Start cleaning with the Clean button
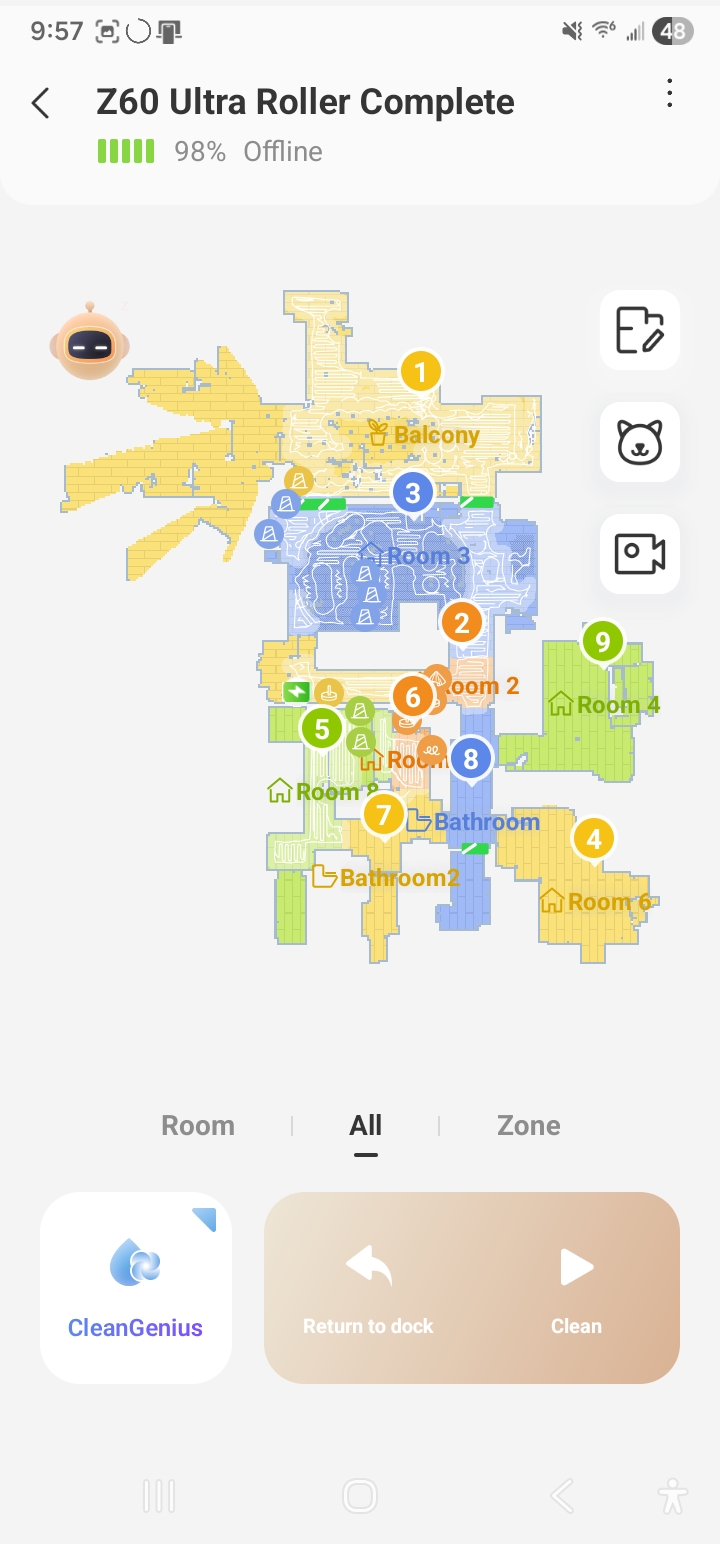This screenshot has height=1544, width=720. coord(576,1287)
